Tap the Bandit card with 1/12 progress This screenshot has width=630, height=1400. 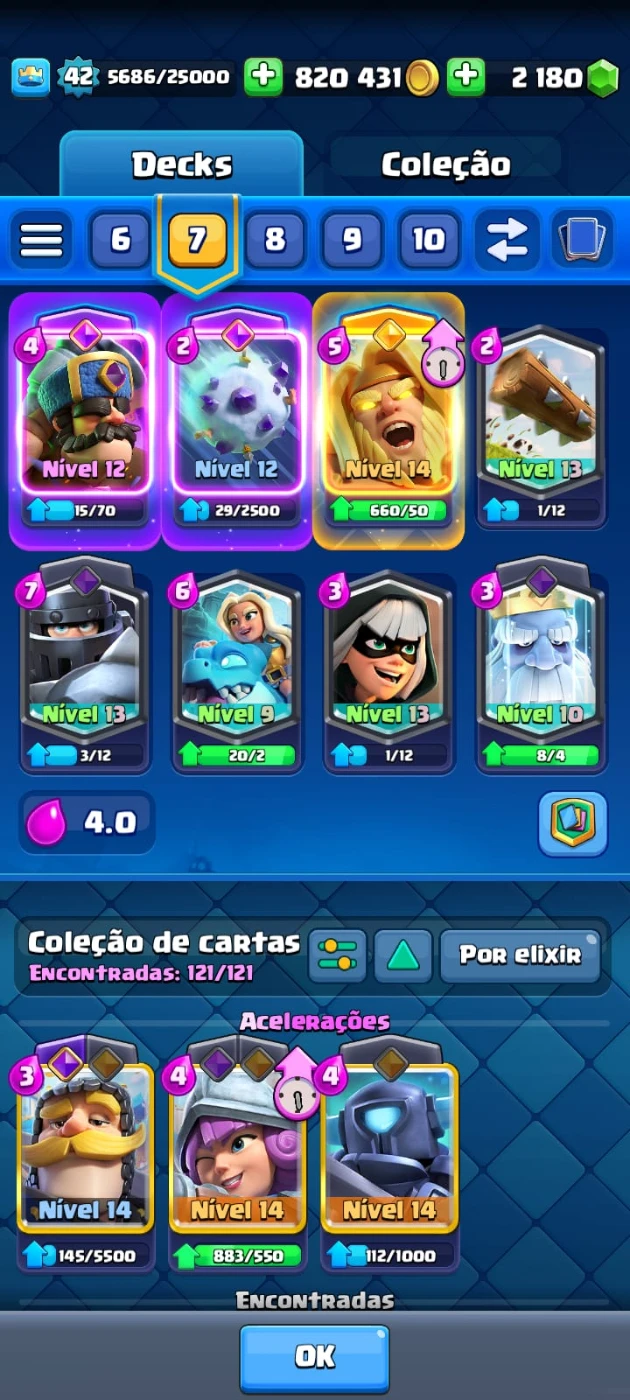pyautogui.click(x=389, y=660)
